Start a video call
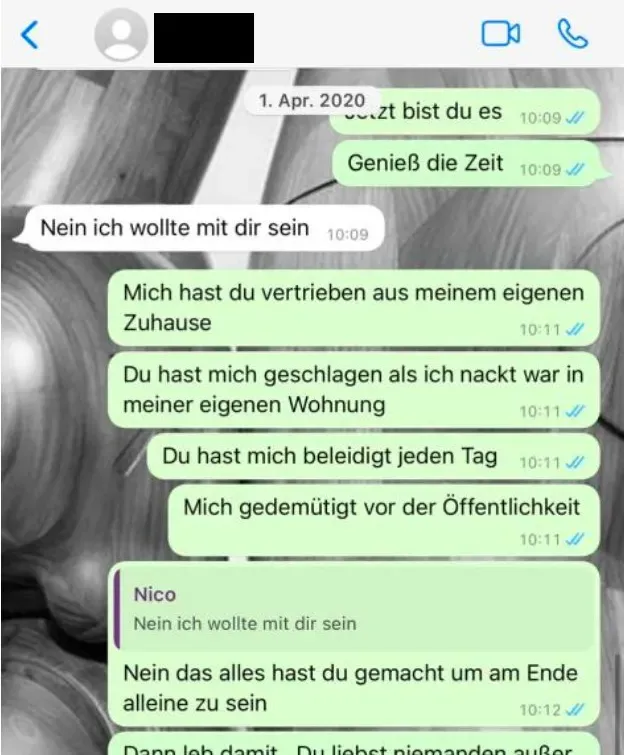The image size is (636, 755). click(501, 34)
